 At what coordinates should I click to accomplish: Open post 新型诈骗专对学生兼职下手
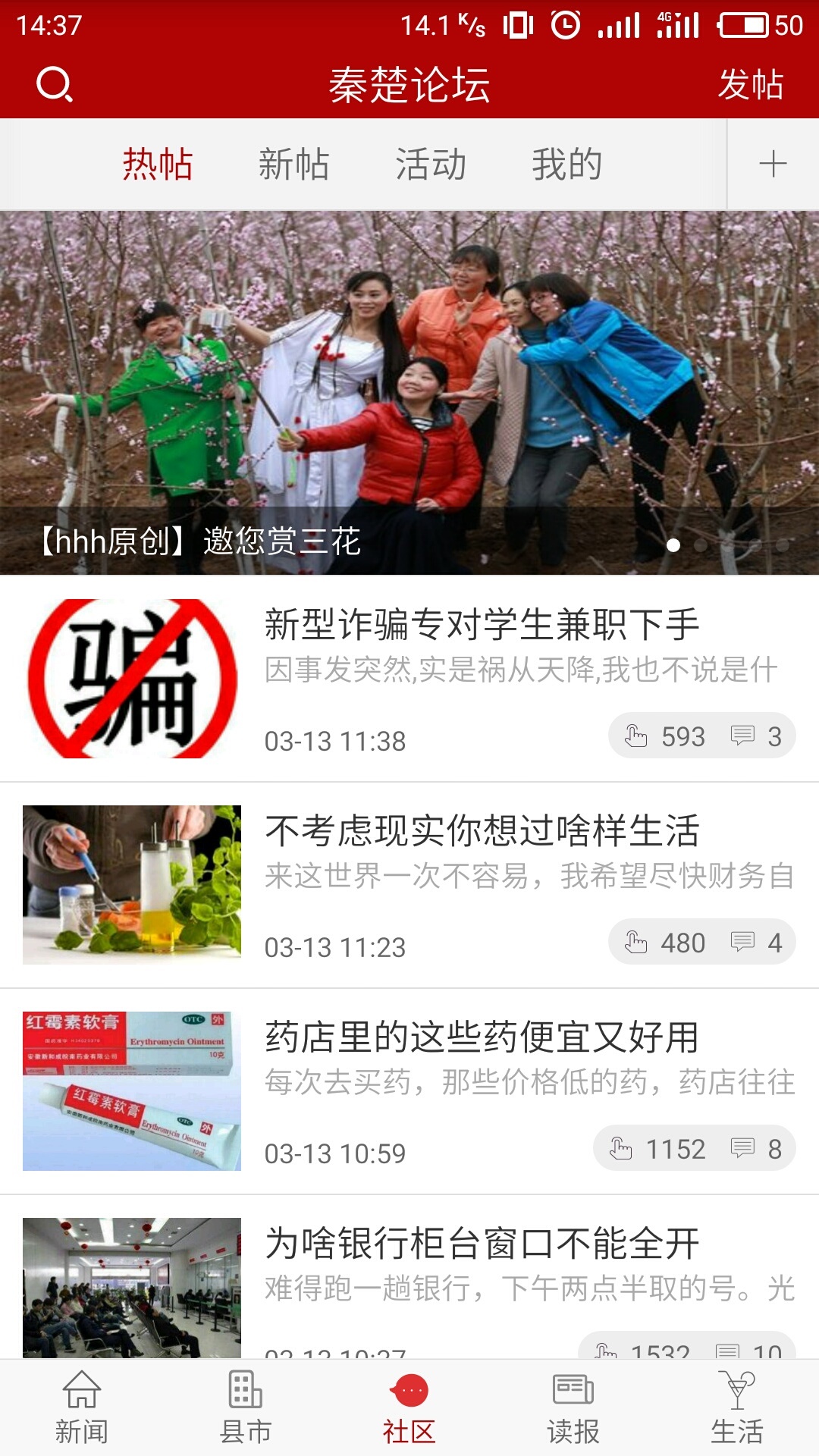482,626
